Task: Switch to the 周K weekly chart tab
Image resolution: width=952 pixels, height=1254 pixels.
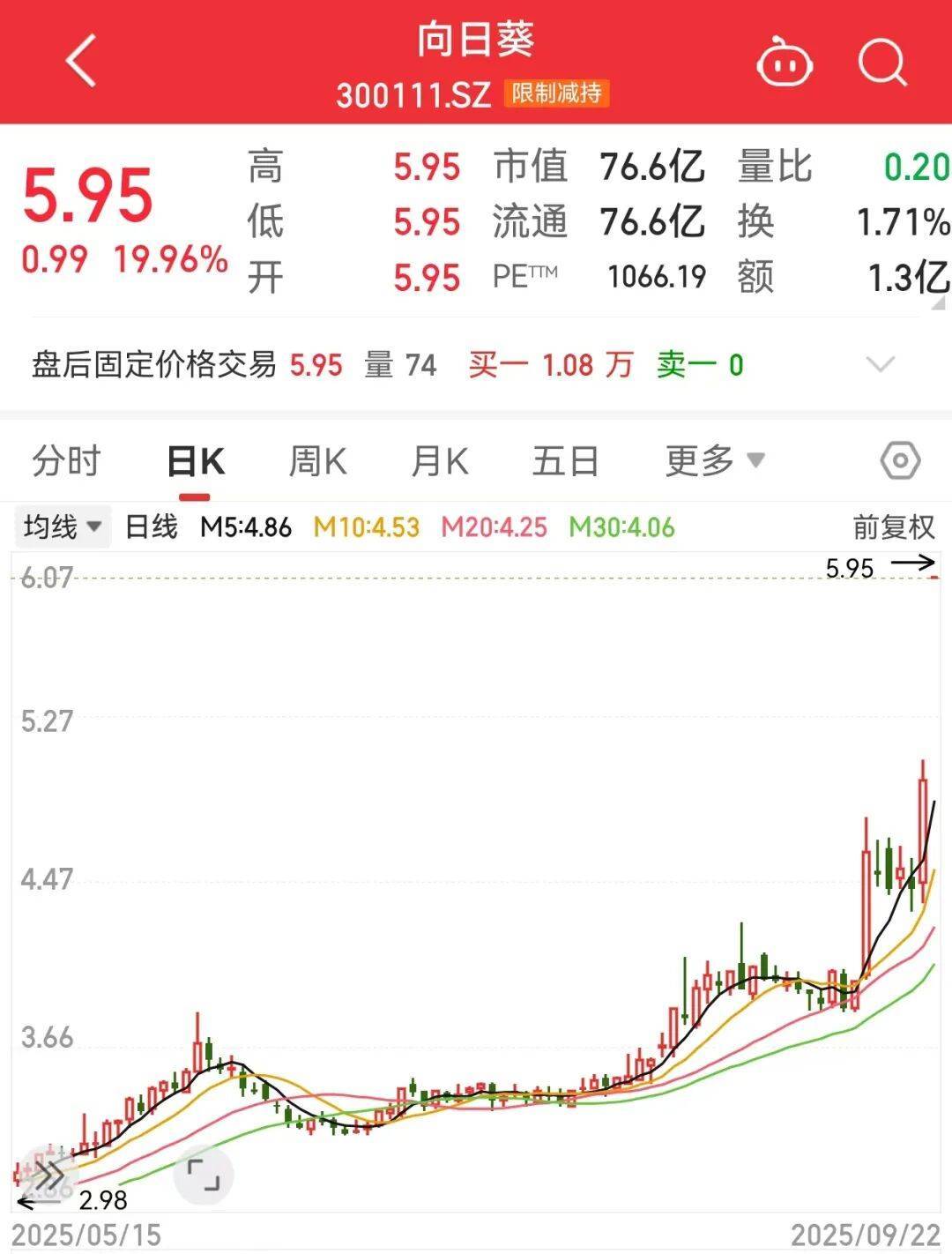Action: pos(318,459)
